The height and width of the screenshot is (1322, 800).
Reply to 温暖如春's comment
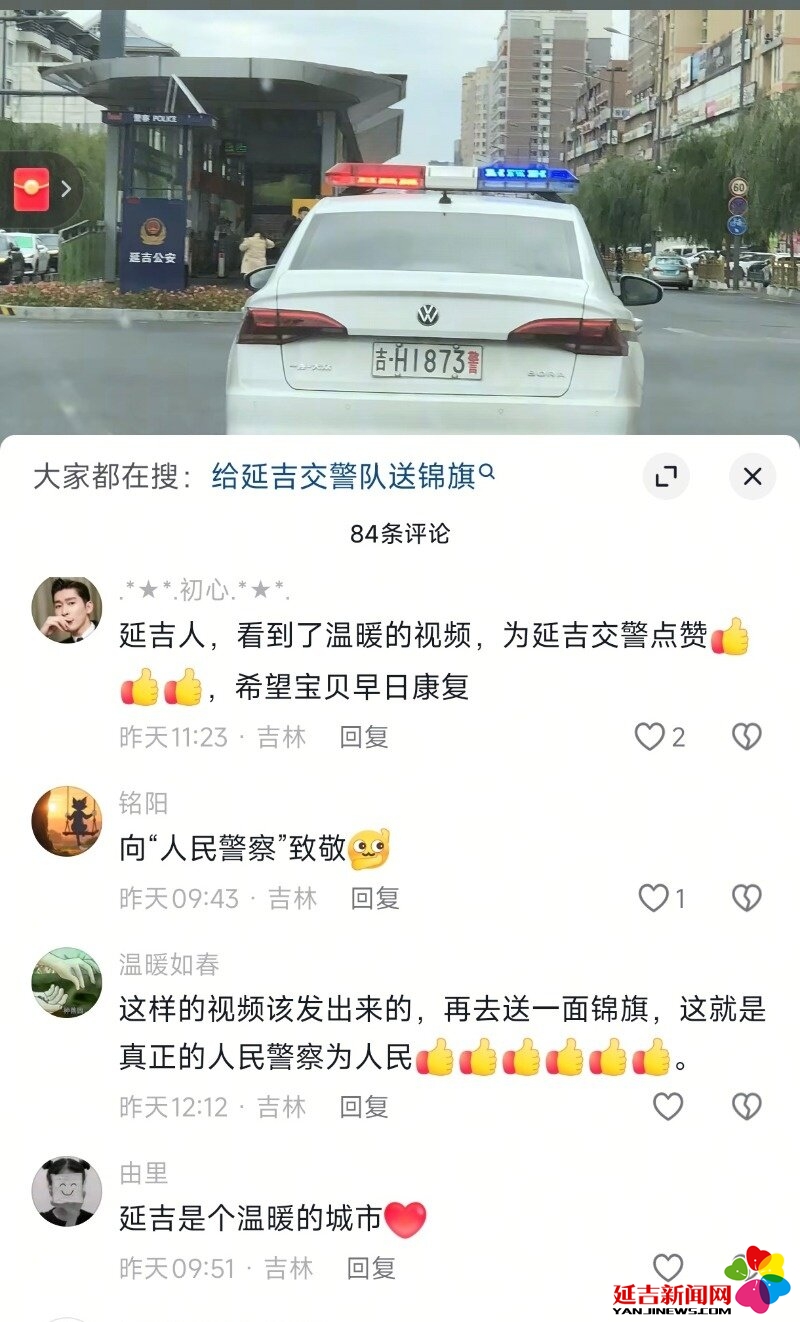(x=363, y=1107)
